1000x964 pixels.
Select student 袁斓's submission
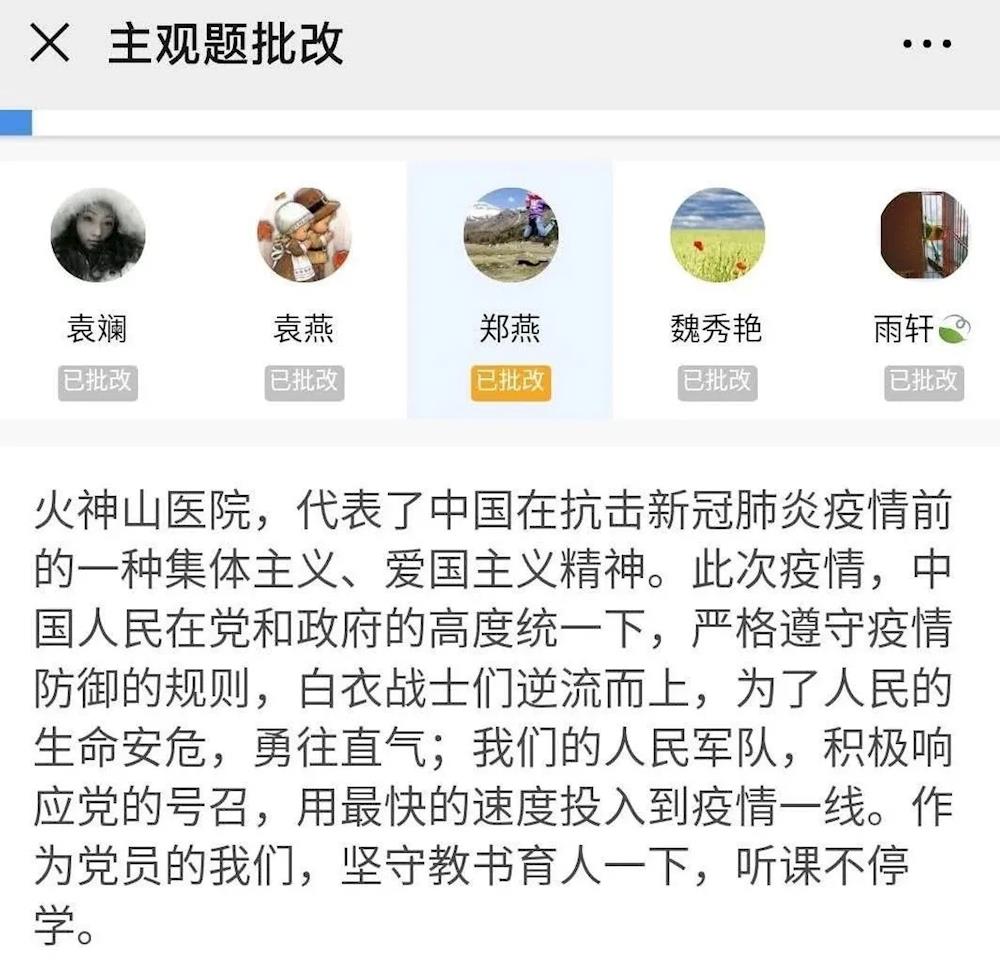tap(97, 236)
